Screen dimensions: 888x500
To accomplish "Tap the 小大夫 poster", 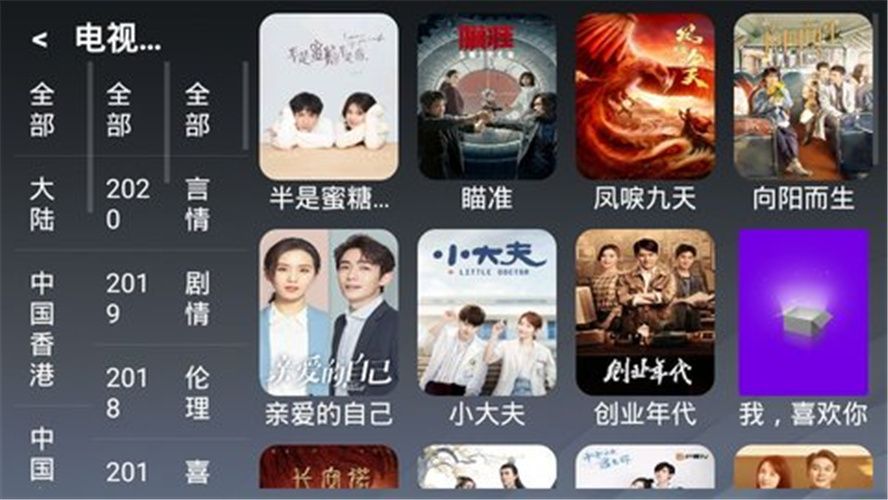I will pyautogui.click(x=486, y=313).
